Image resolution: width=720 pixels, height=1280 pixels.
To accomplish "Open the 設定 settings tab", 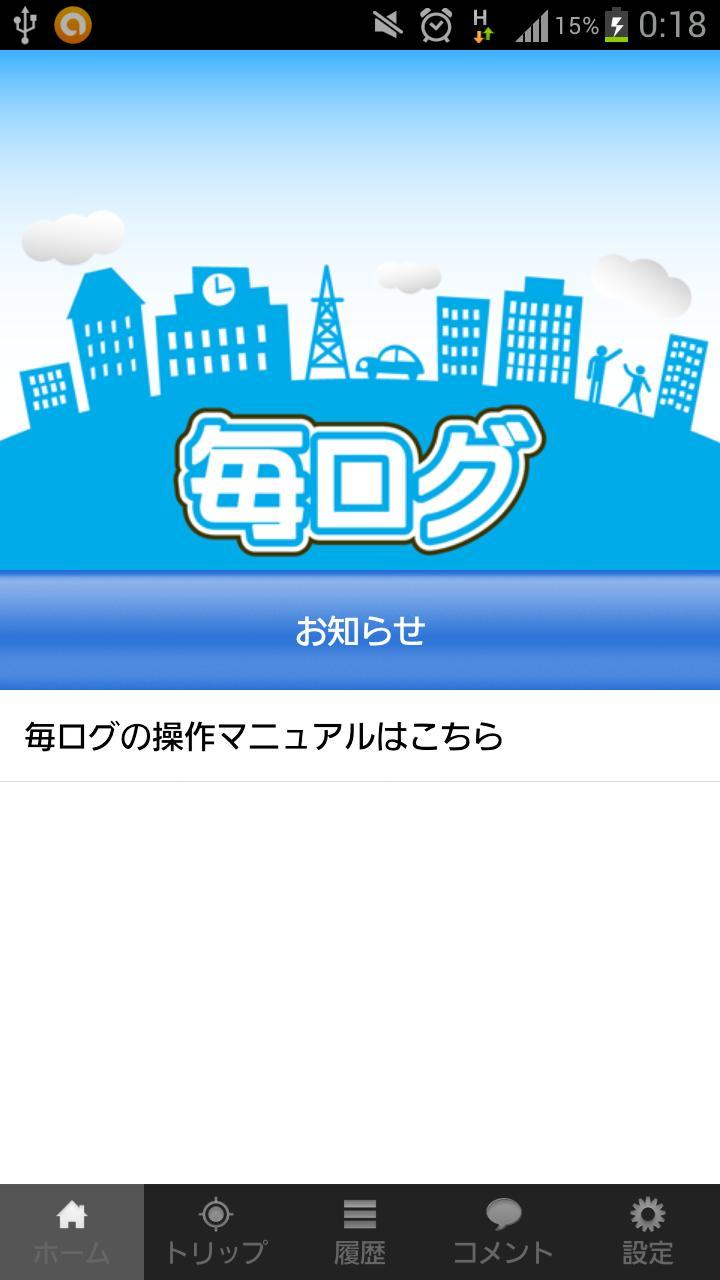I will click(647, 1232).
